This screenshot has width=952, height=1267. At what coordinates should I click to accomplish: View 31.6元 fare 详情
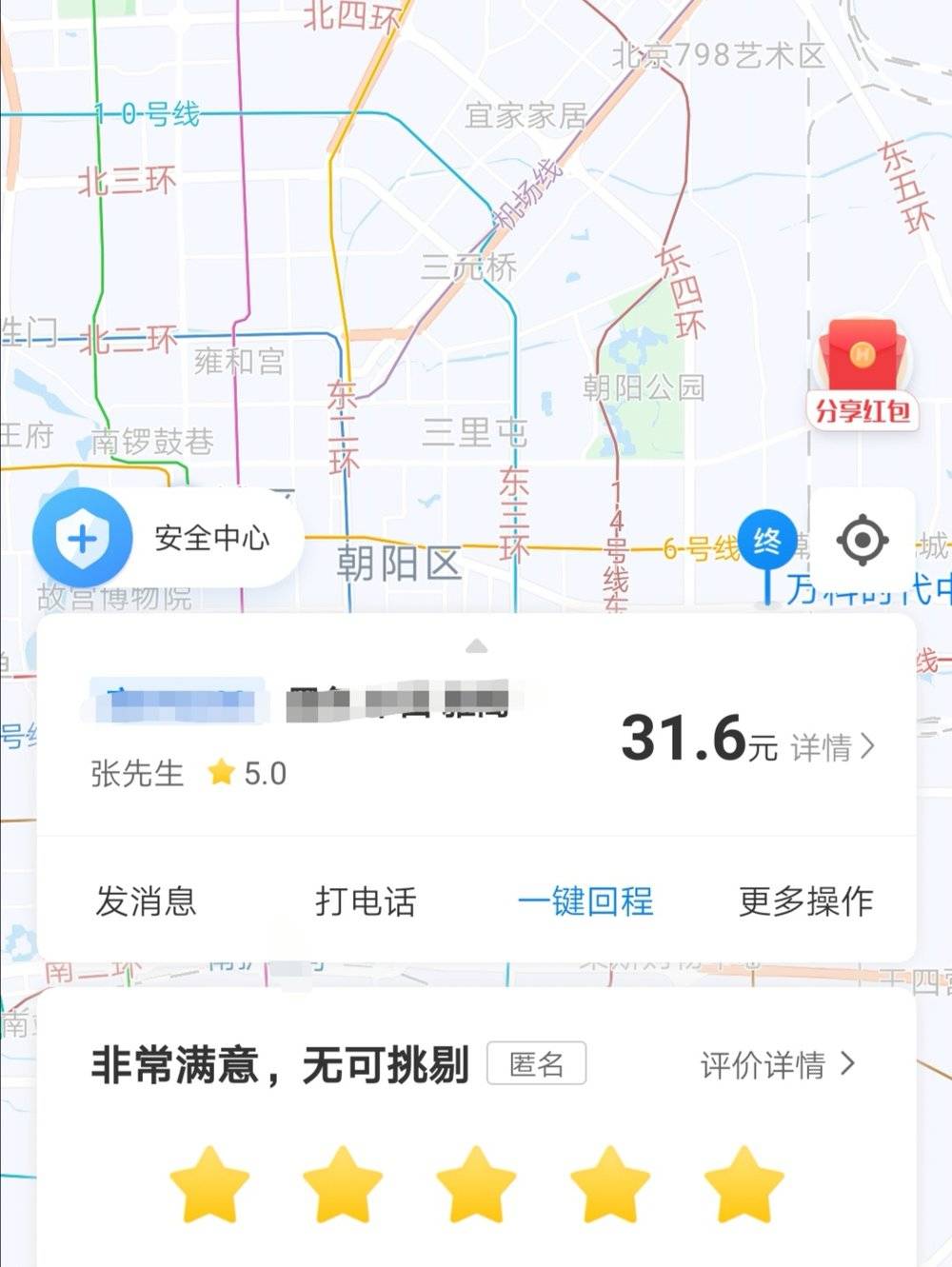(832, 747)
